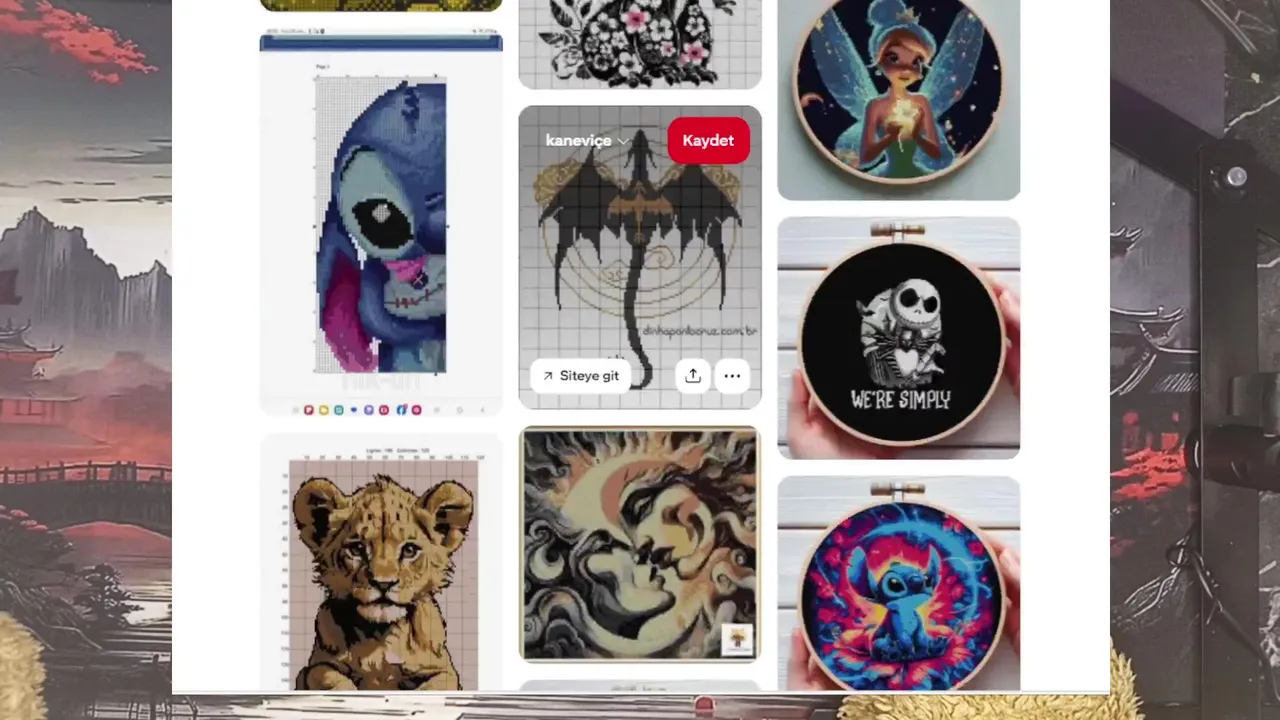Save the dragon pin with Kaydet
This screenshot has width=1280, height=720.
[x=708, y=141]
